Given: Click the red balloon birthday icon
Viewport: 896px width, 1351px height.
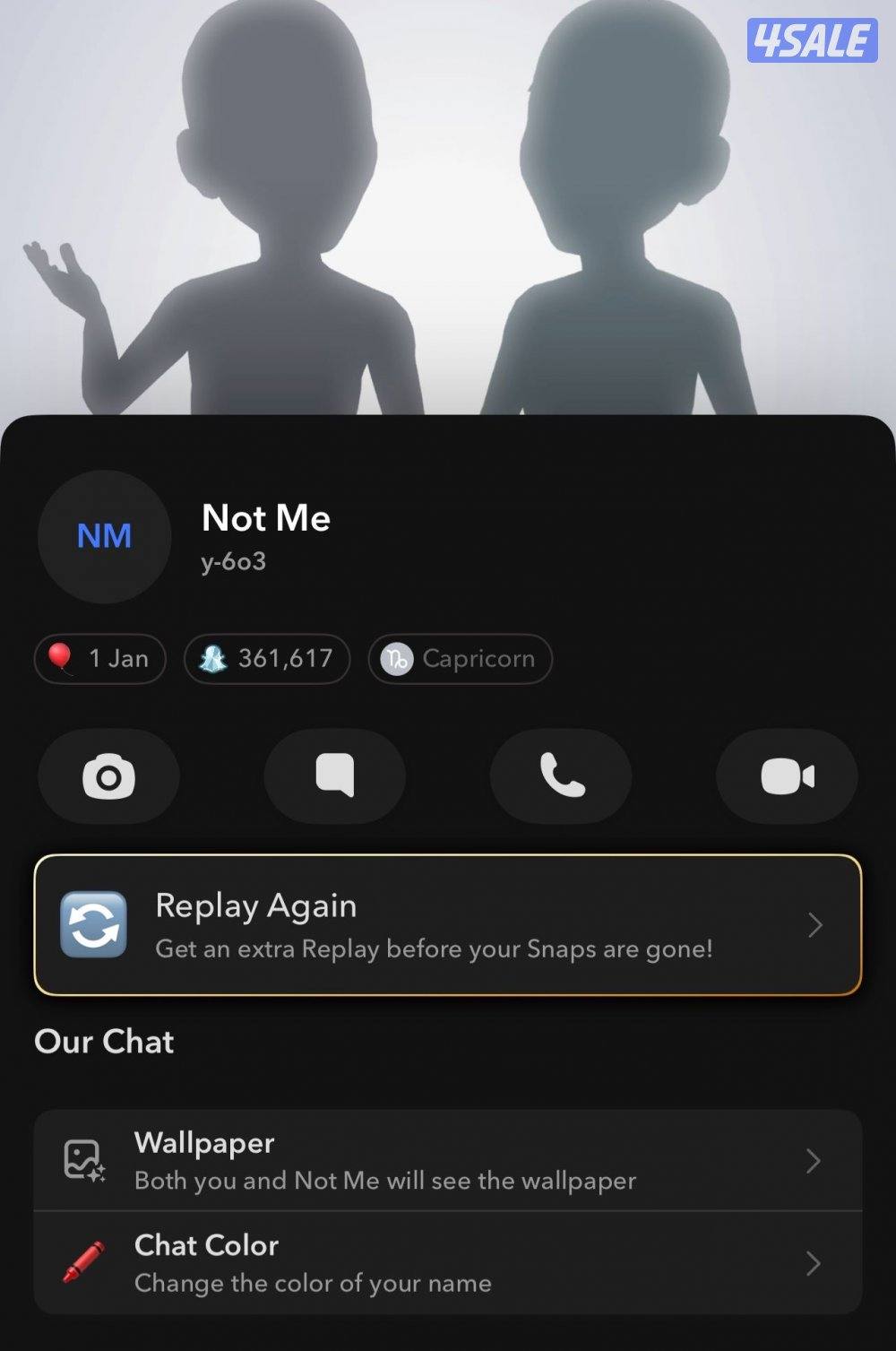Looking at the screenshot, I should 63,658.
